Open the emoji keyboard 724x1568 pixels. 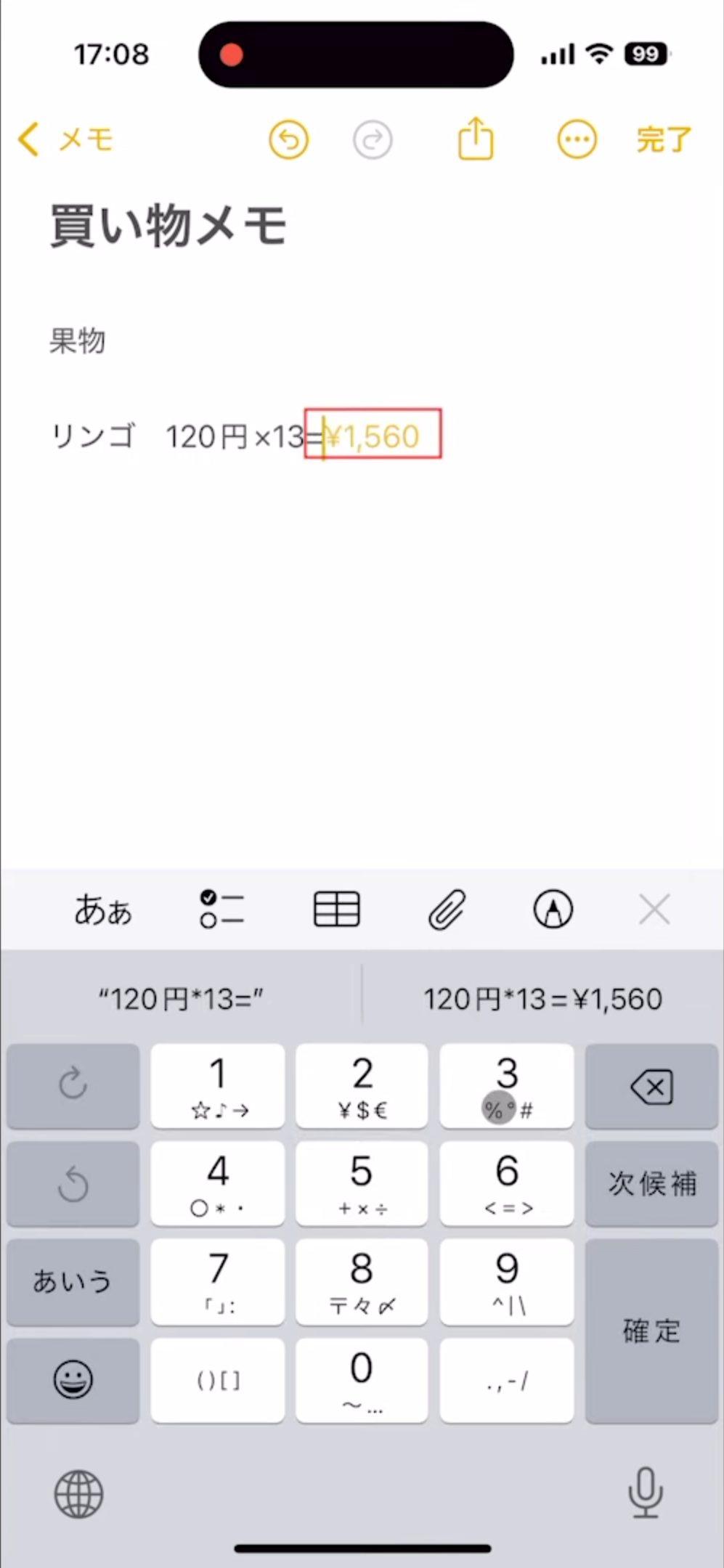73,1379
